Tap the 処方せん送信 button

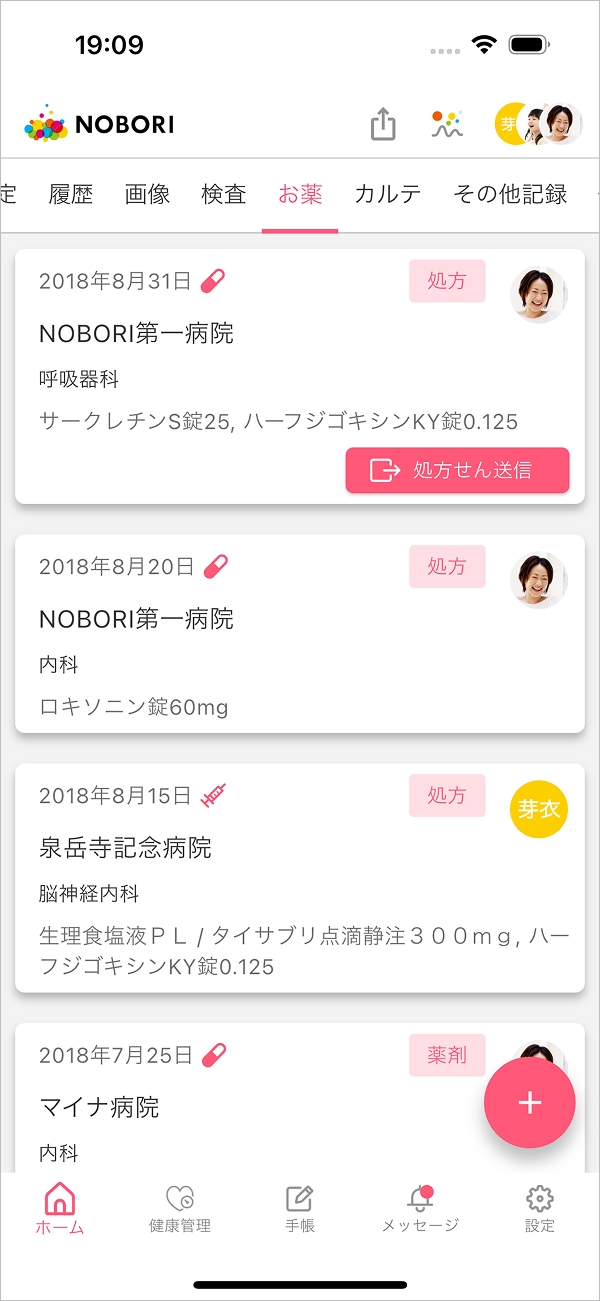click(x=457, y=470)
